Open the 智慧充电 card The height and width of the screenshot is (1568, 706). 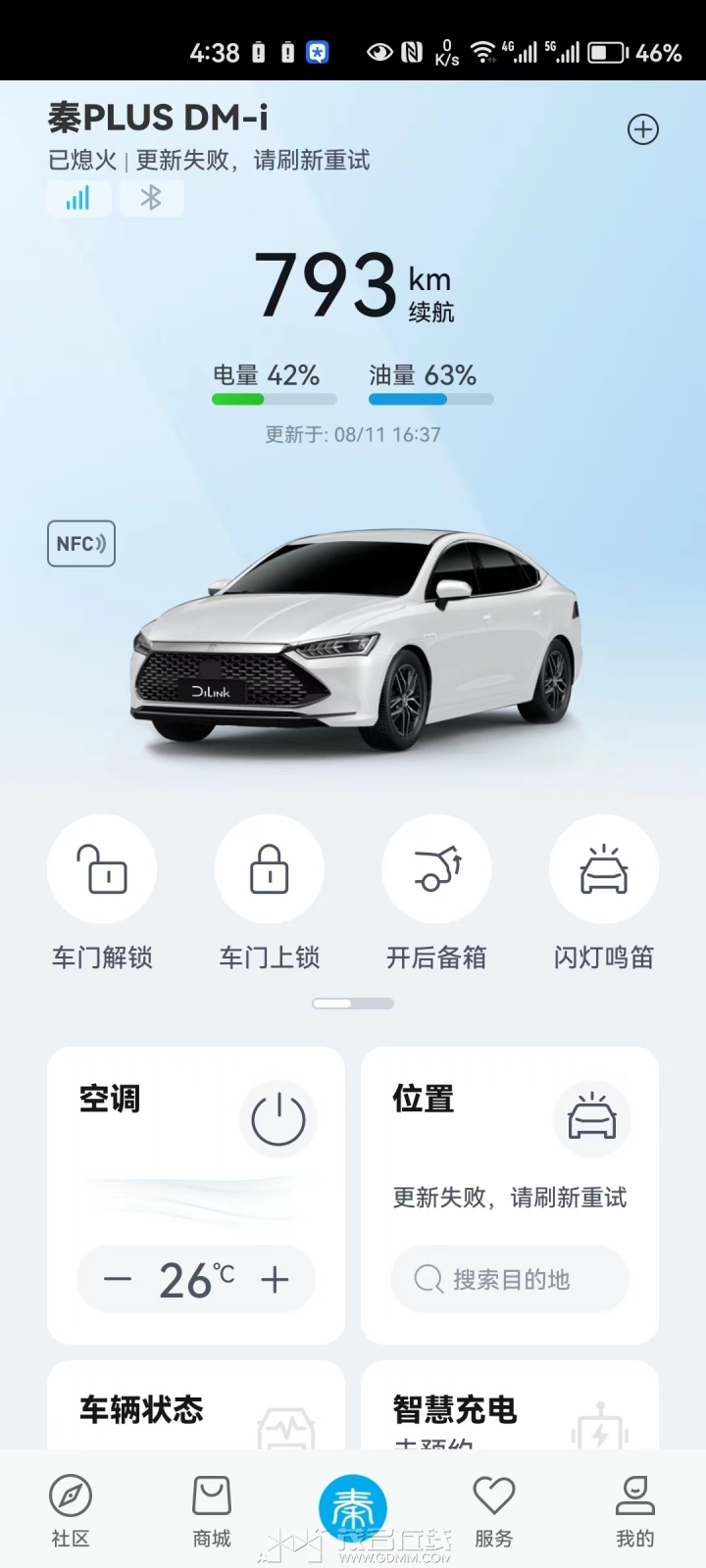point(510,1409)
